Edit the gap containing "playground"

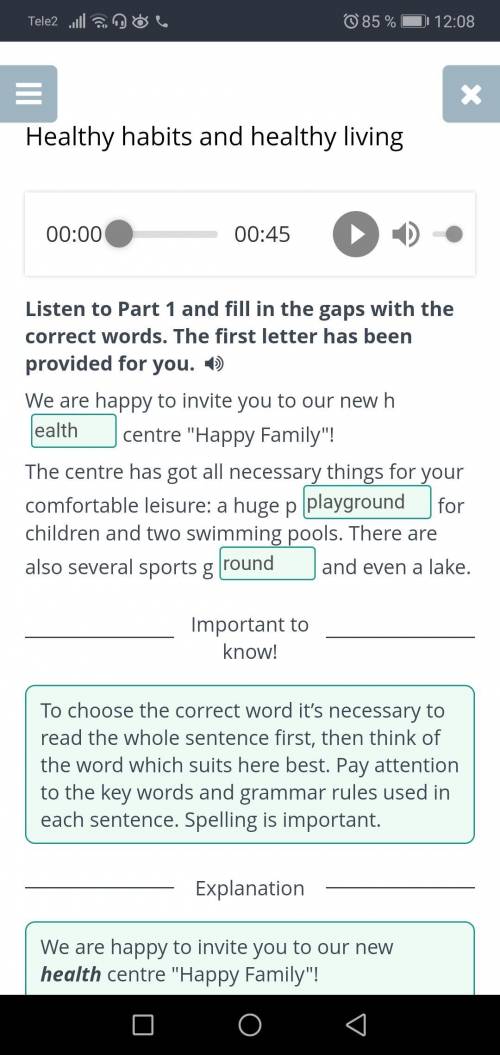(367, 503)
